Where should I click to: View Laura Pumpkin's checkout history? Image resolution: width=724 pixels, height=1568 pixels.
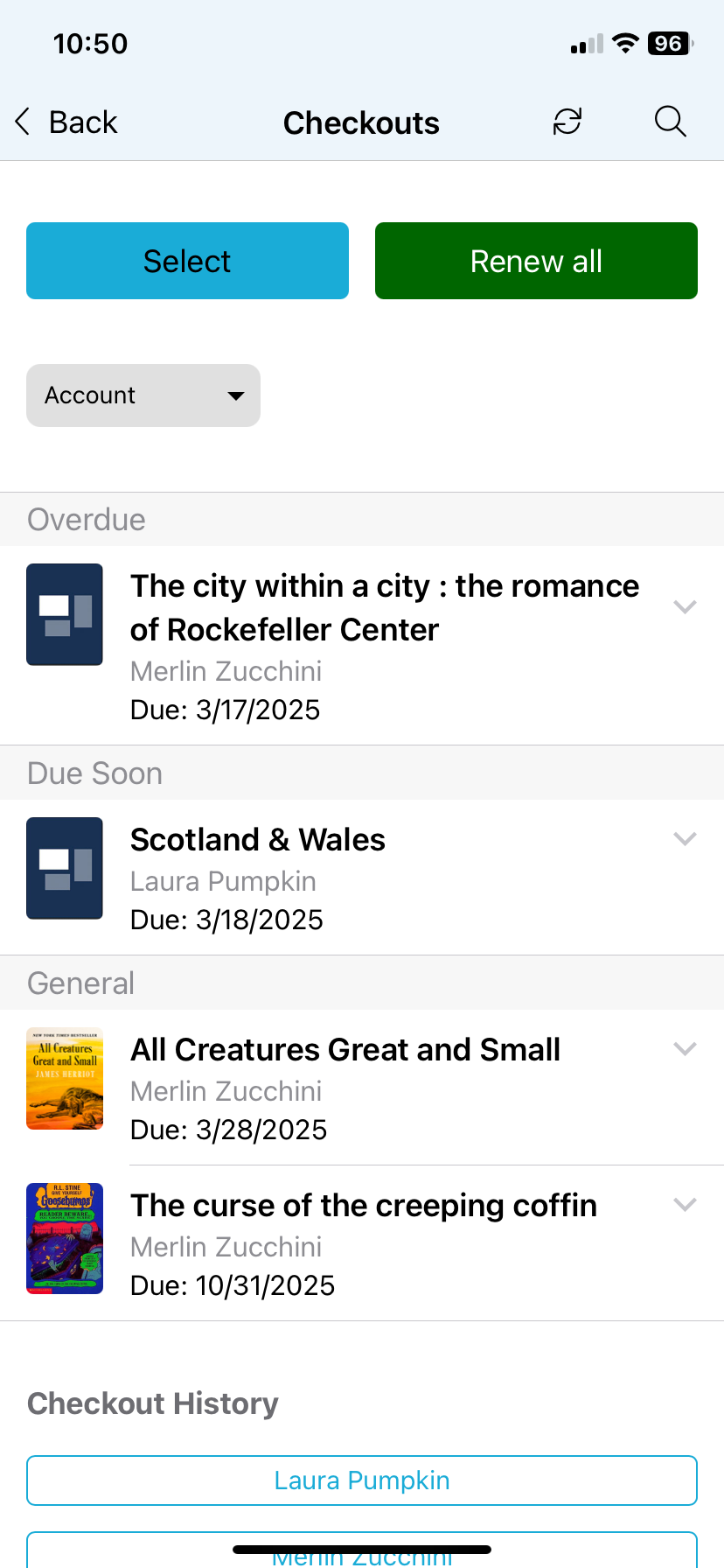[362, 1480]
